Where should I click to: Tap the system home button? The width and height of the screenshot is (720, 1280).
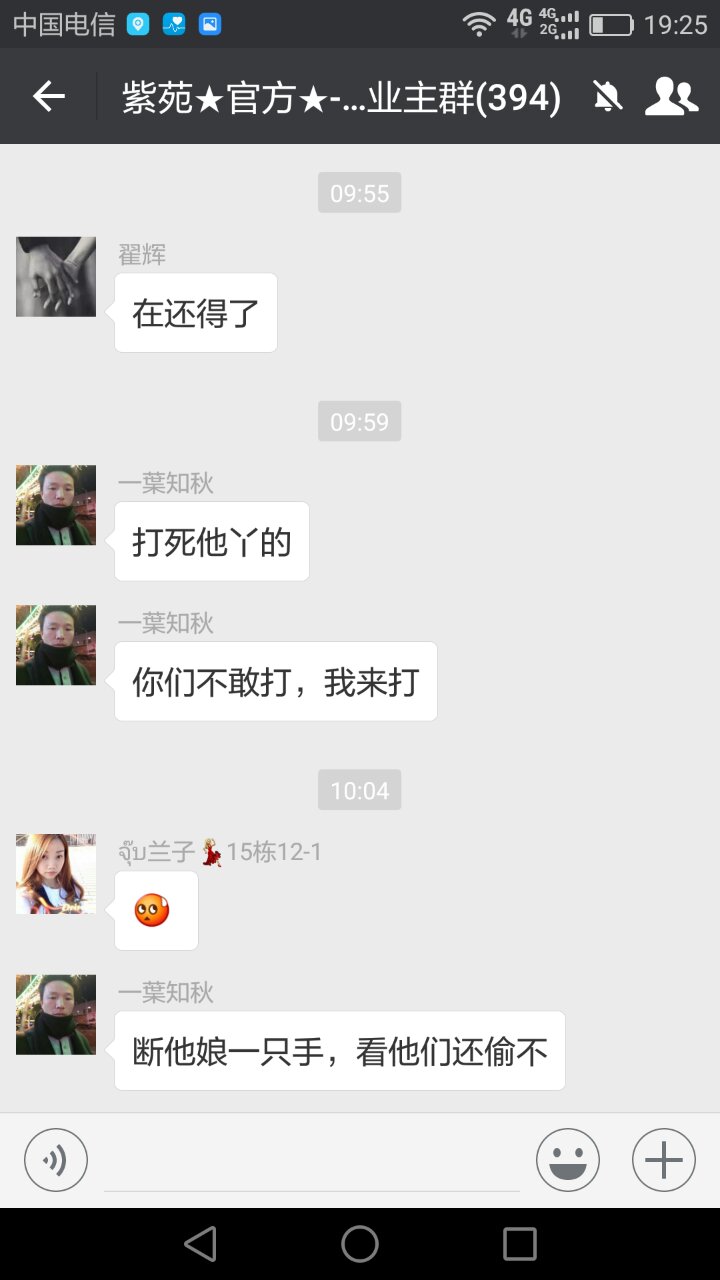tap(360, 1244)
